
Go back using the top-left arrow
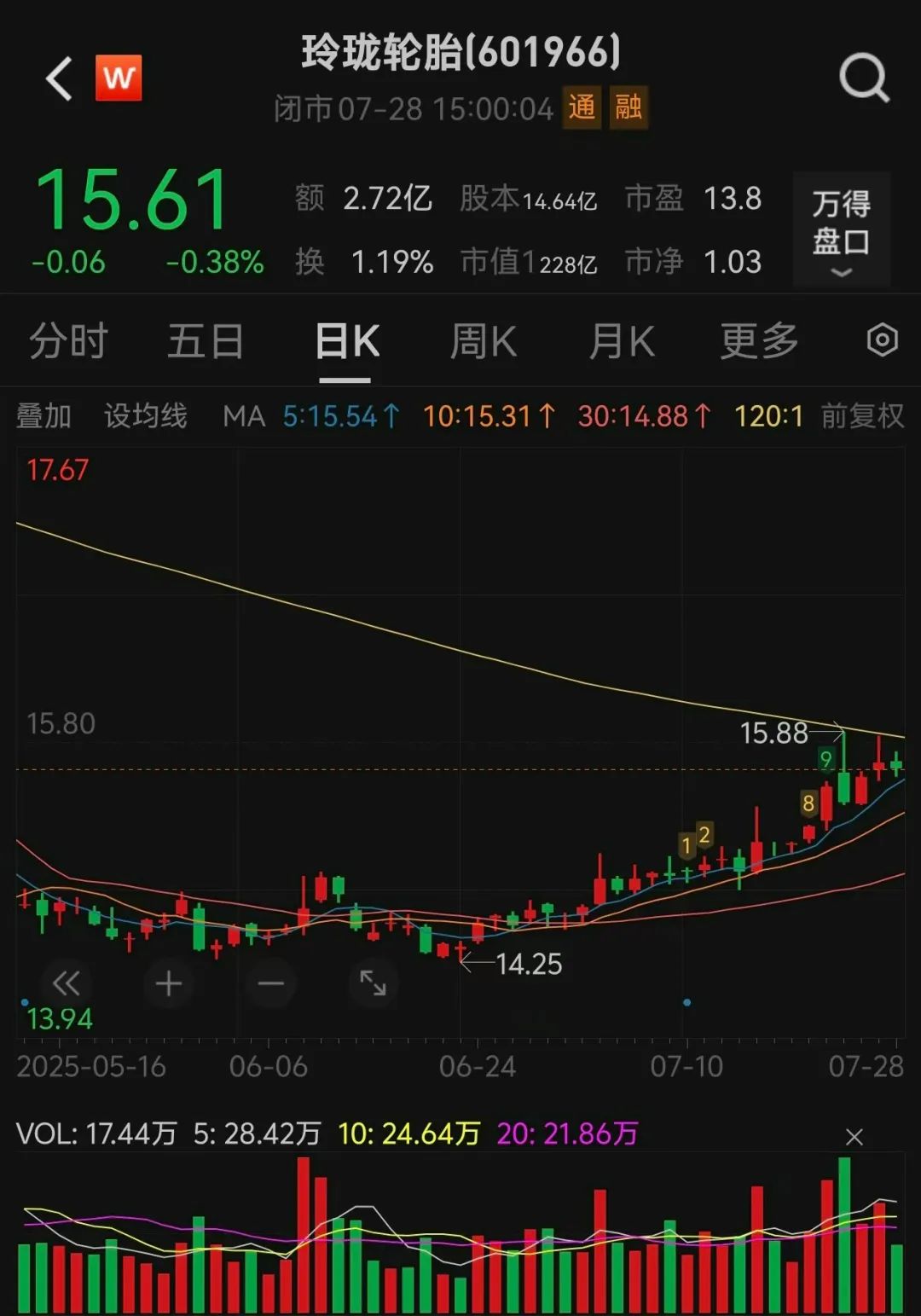click(x=59, y=79)
